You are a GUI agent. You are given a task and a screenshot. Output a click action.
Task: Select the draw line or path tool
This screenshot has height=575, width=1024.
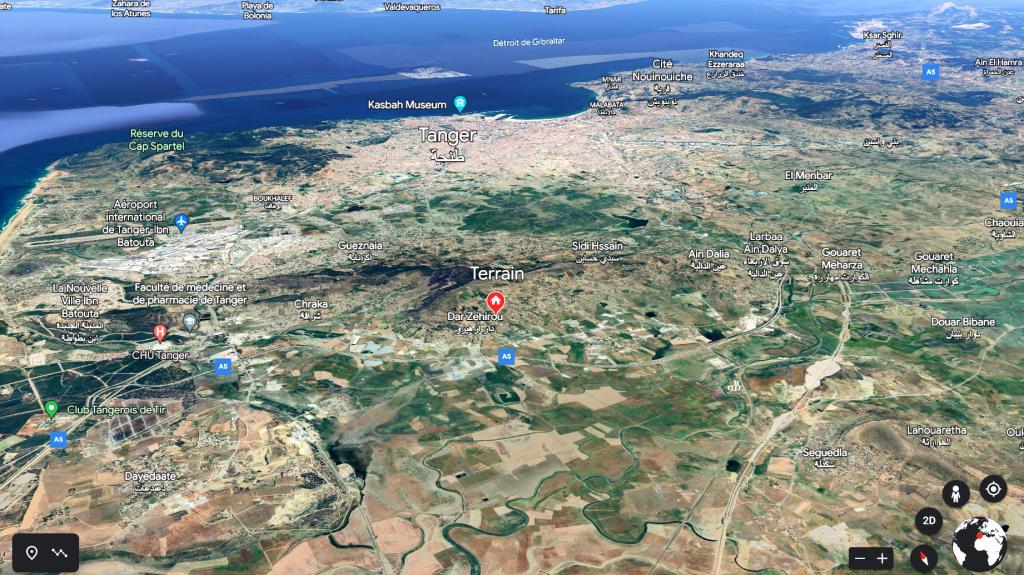[x=59, y=553]
